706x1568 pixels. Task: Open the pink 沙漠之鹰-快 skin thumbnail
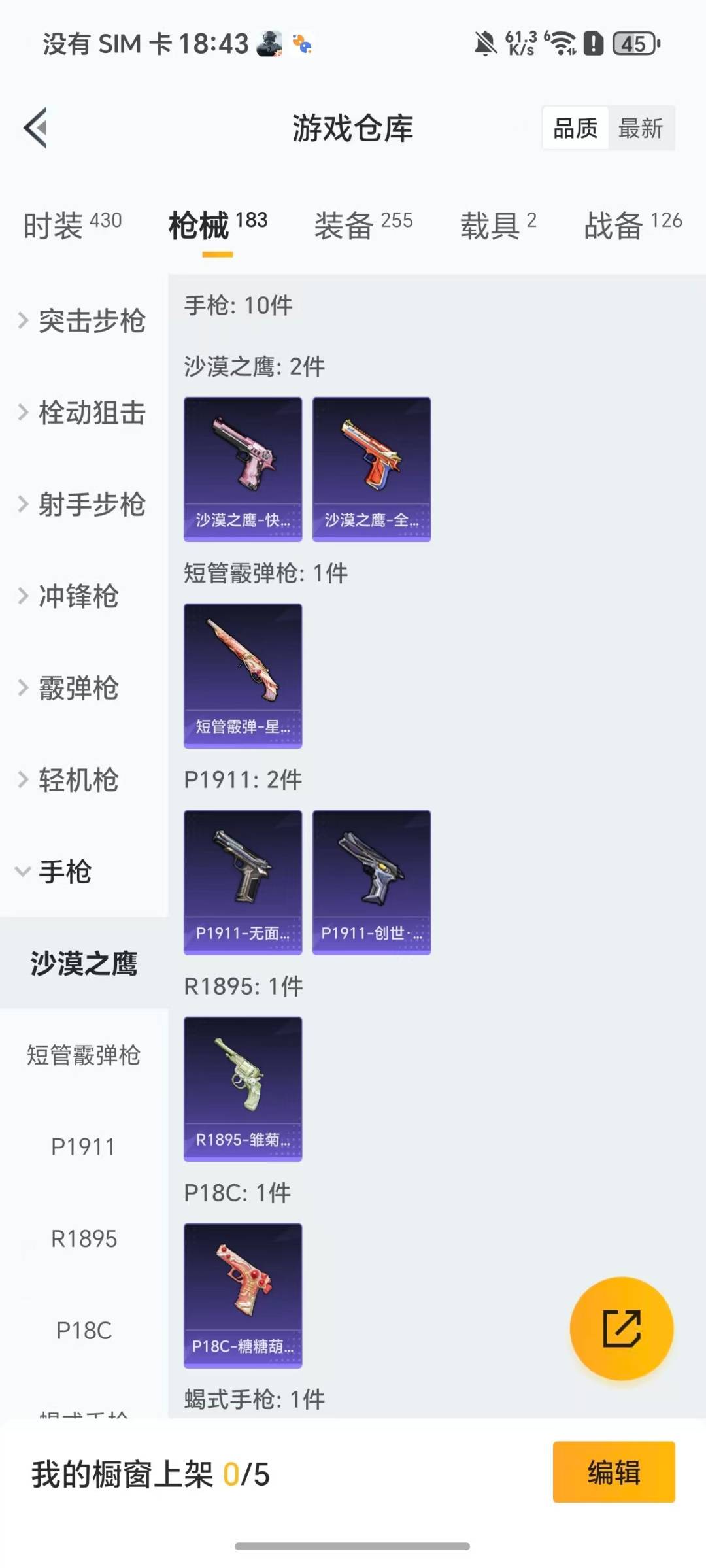point(243,468)
